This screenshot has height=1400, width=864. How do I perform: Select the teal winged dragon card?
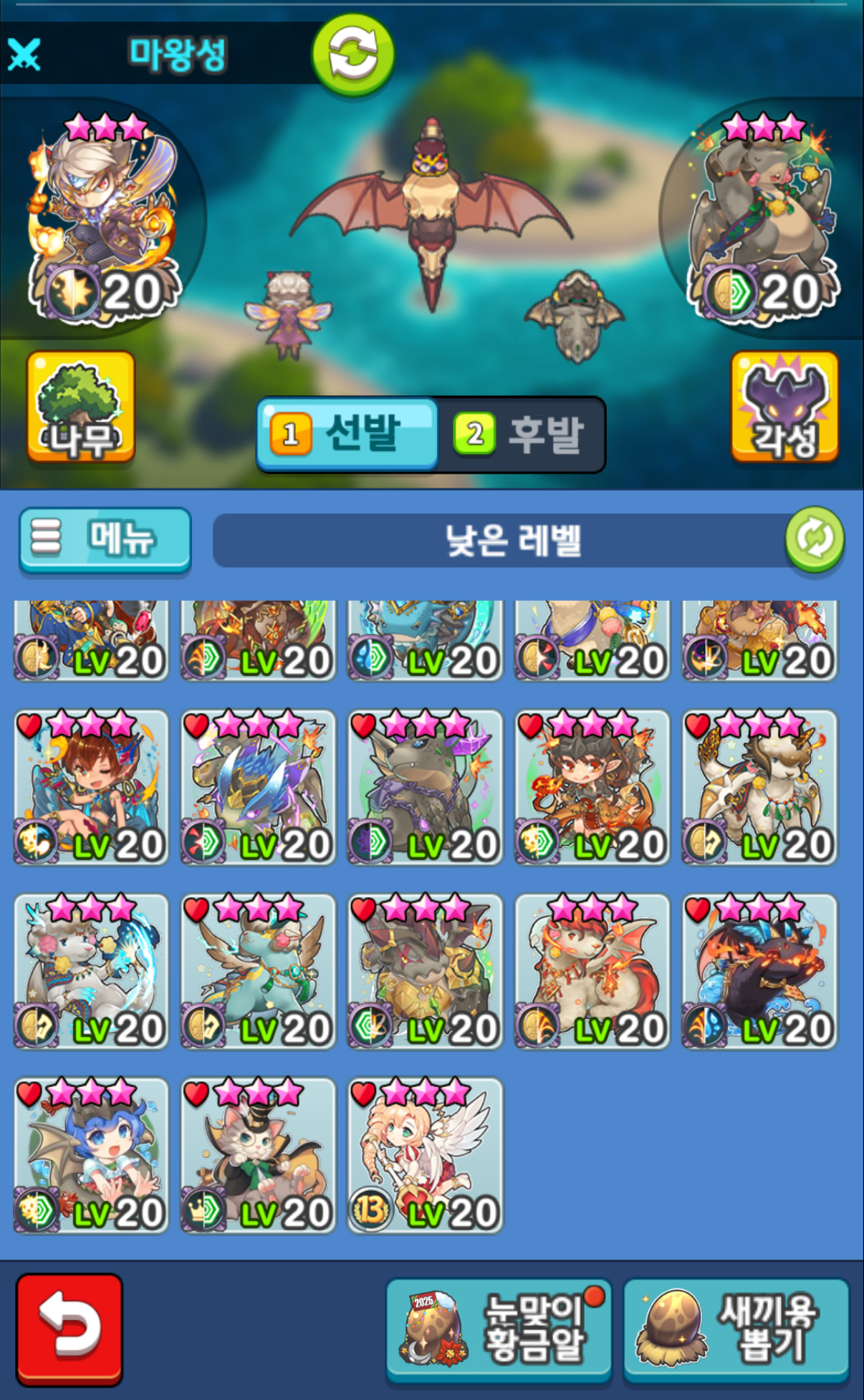(x=258, y=971)
